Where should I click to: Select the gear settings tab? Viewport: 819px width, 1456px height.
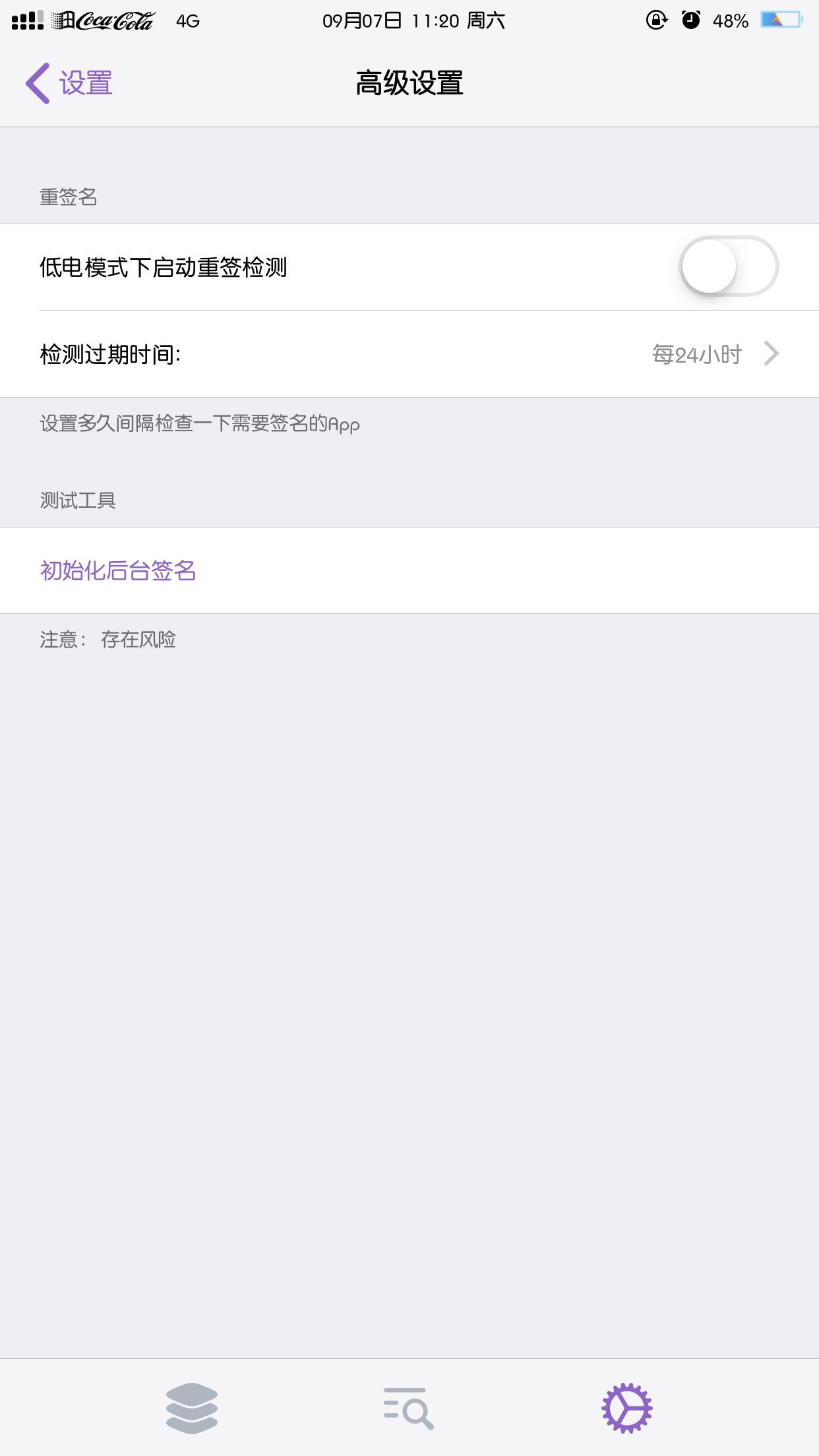pos(626,1408)
